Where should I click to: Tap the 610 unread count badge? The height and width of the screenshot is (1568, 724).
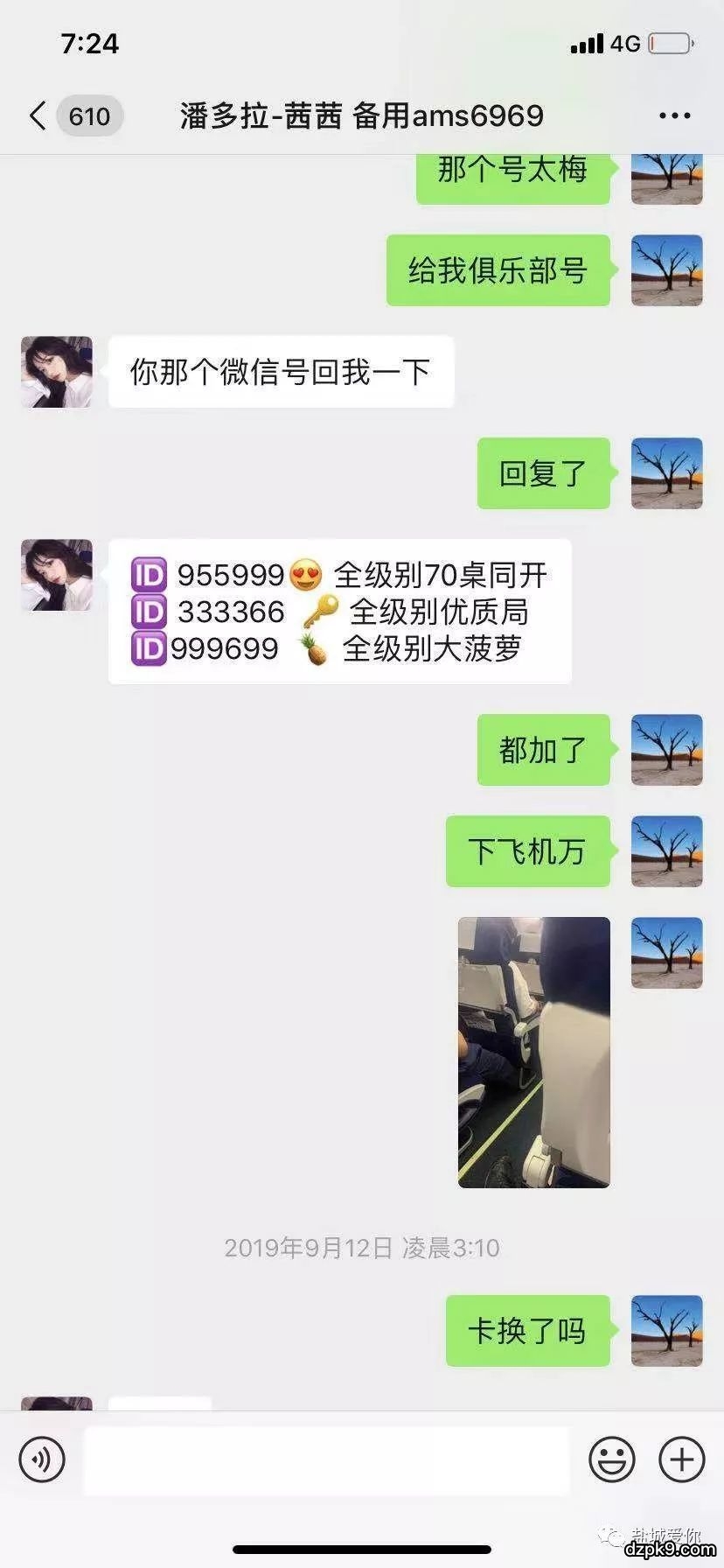point(87,115)
